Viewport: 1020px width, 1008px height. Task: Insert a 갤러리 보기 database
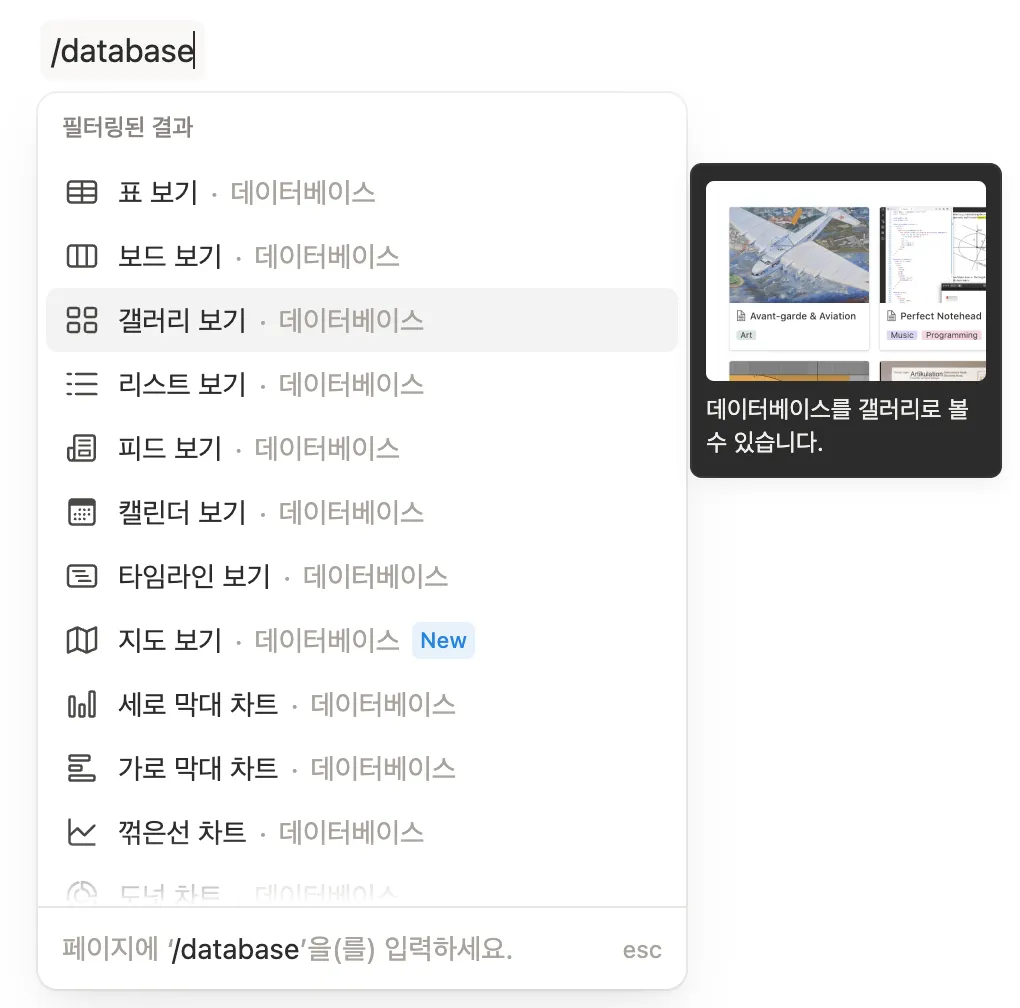pyautogui.click(x=244, y=320)
